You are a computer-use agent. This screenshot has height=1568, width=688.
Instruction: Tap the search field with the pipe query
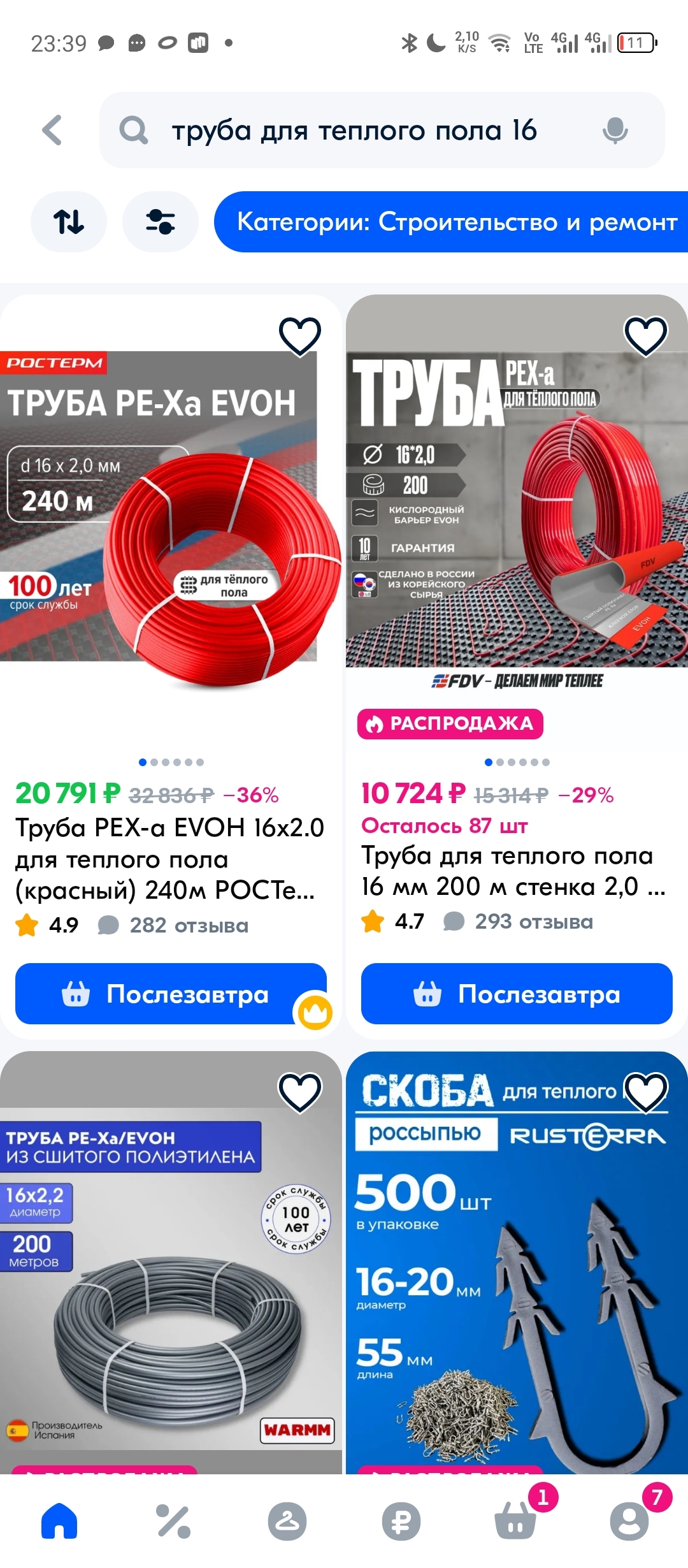[x=354, y=131]
